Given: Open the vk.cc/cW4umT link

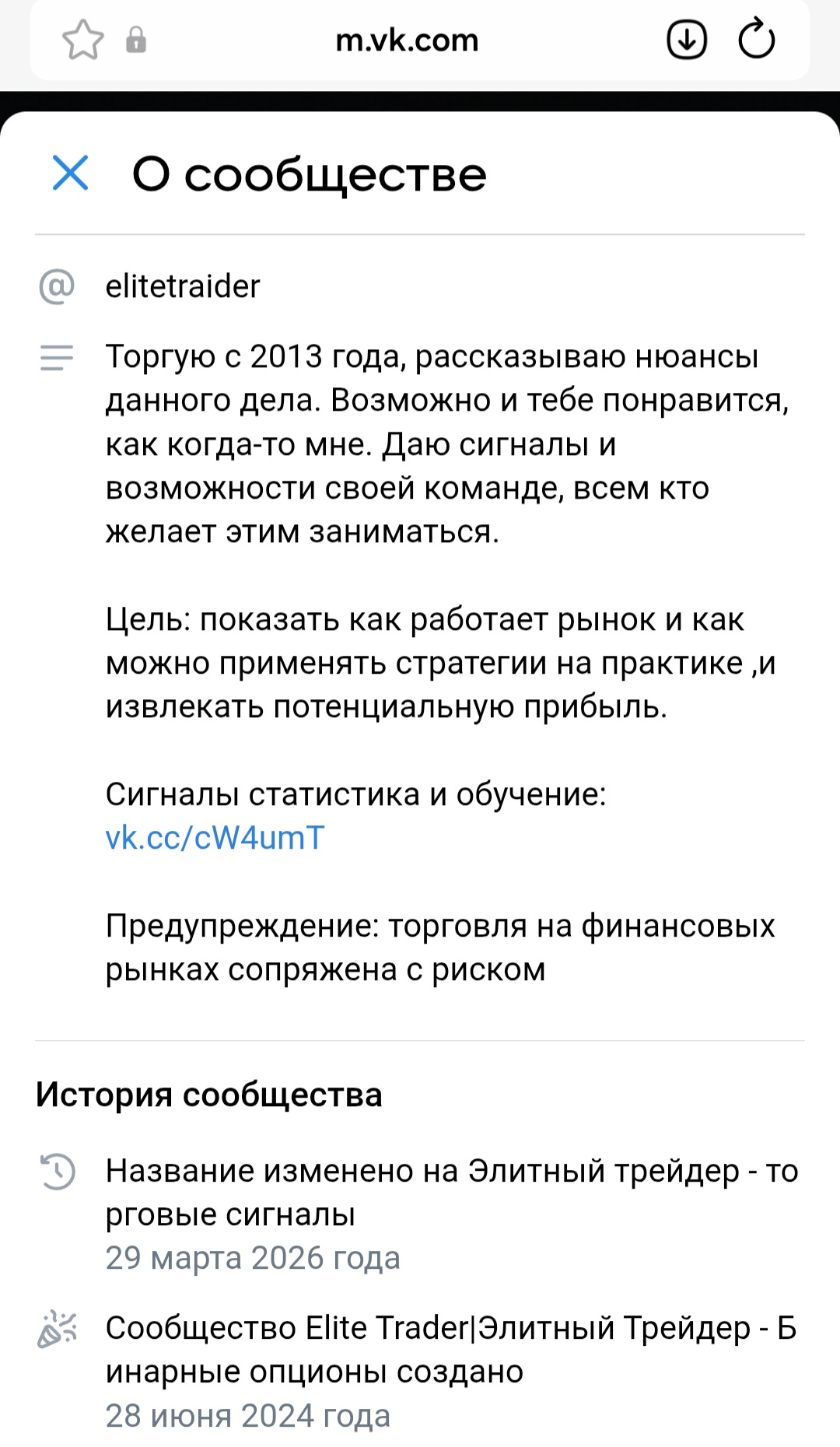Looking at the screenshot, I should pos(215,838).
